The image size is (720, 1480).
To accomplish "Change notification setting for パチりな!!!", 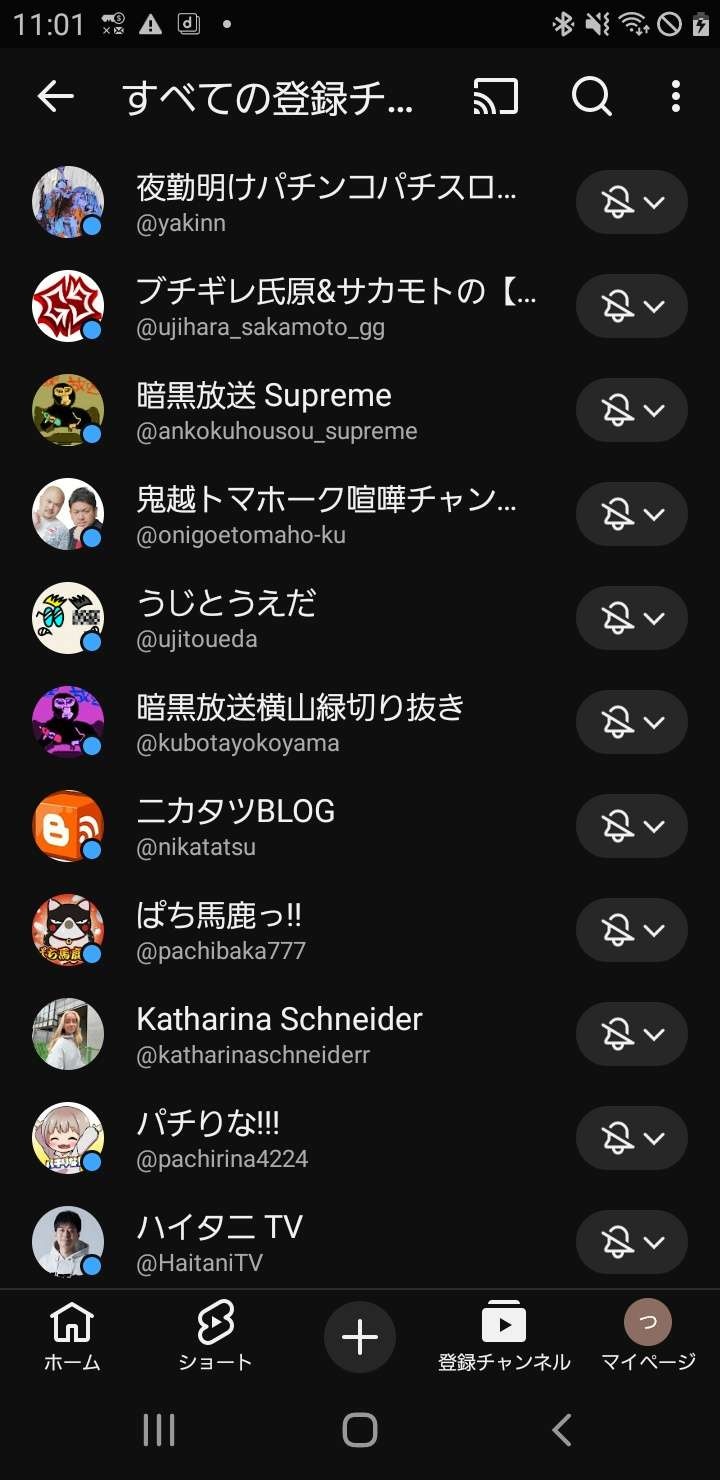I will click(x=631, y=1138).
